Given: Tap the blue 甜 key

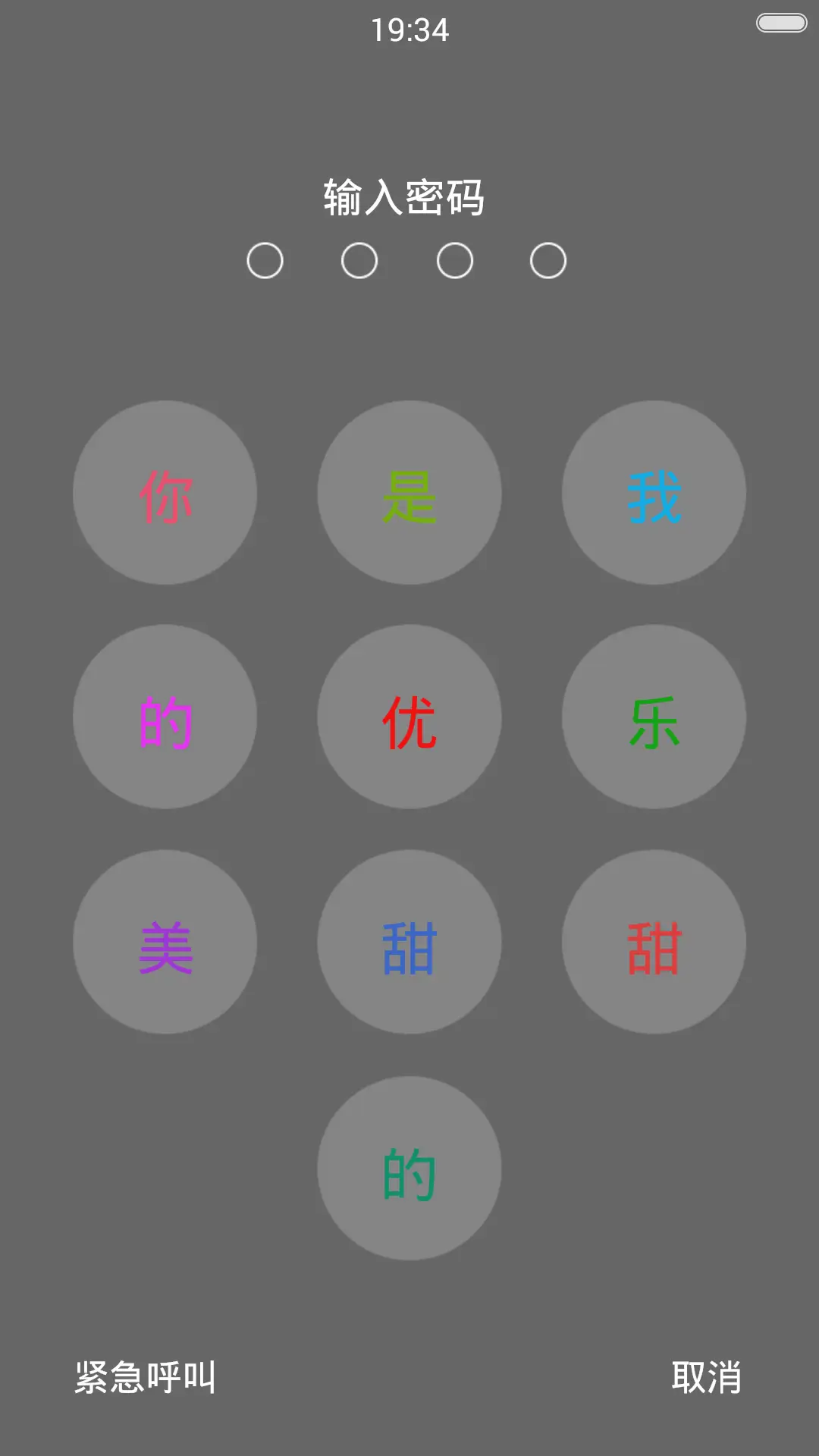Looking at the screenshot, I should point(409,942).
